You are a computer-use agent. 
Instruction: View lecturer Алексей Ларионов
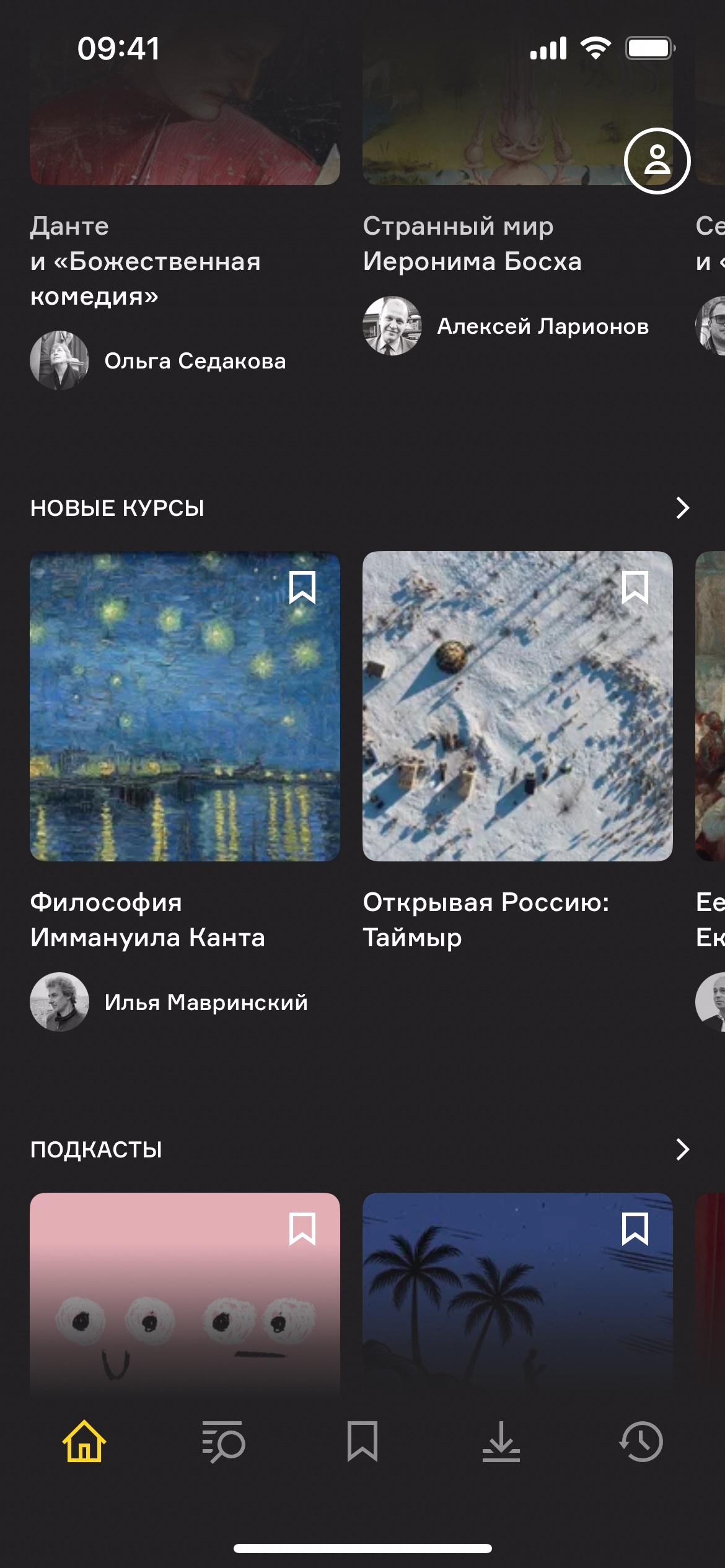click(542, 326)
